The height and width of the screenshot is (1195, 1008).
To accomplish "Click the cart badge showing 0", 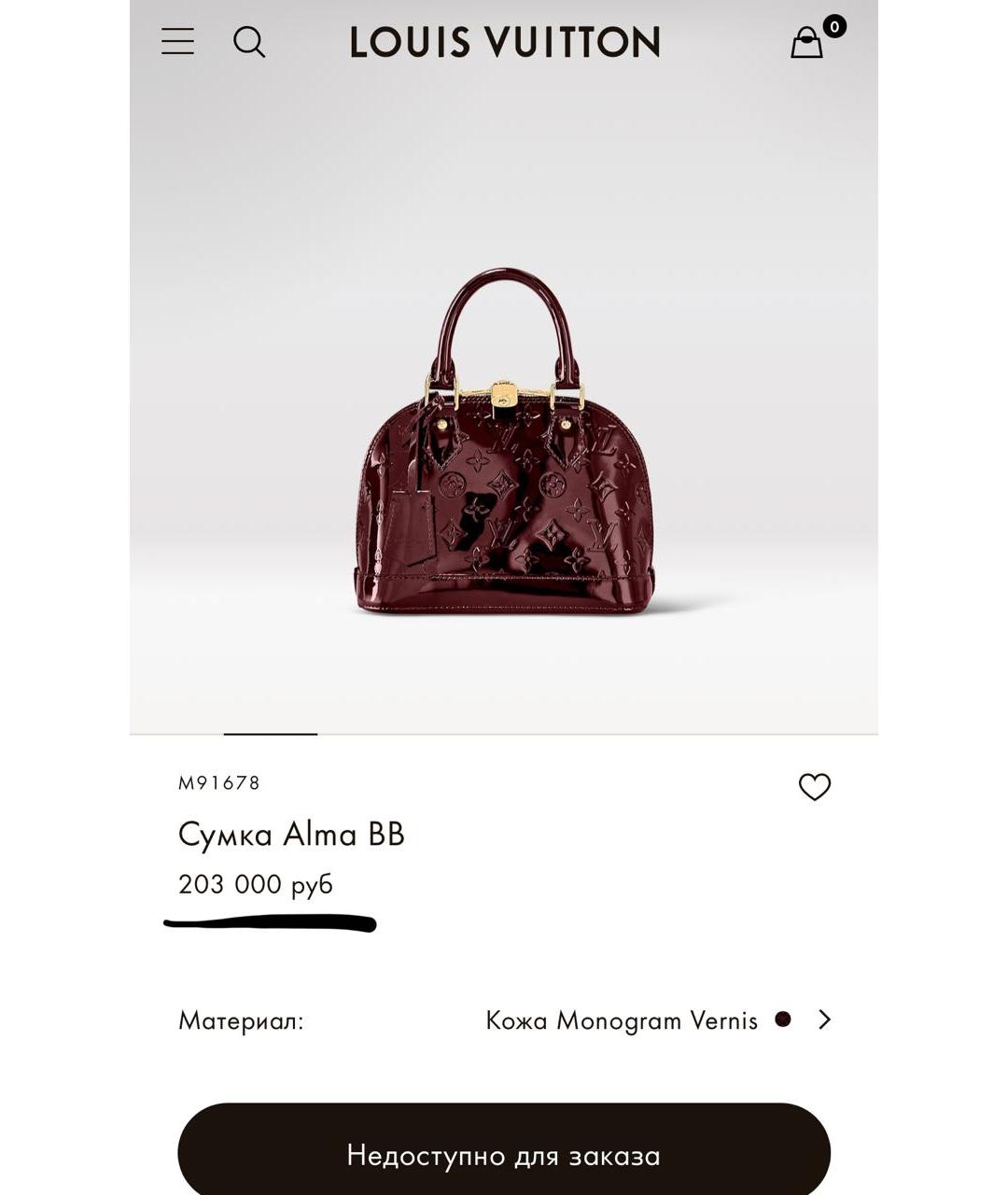I will pyautogui.click(x=834, y=28).
